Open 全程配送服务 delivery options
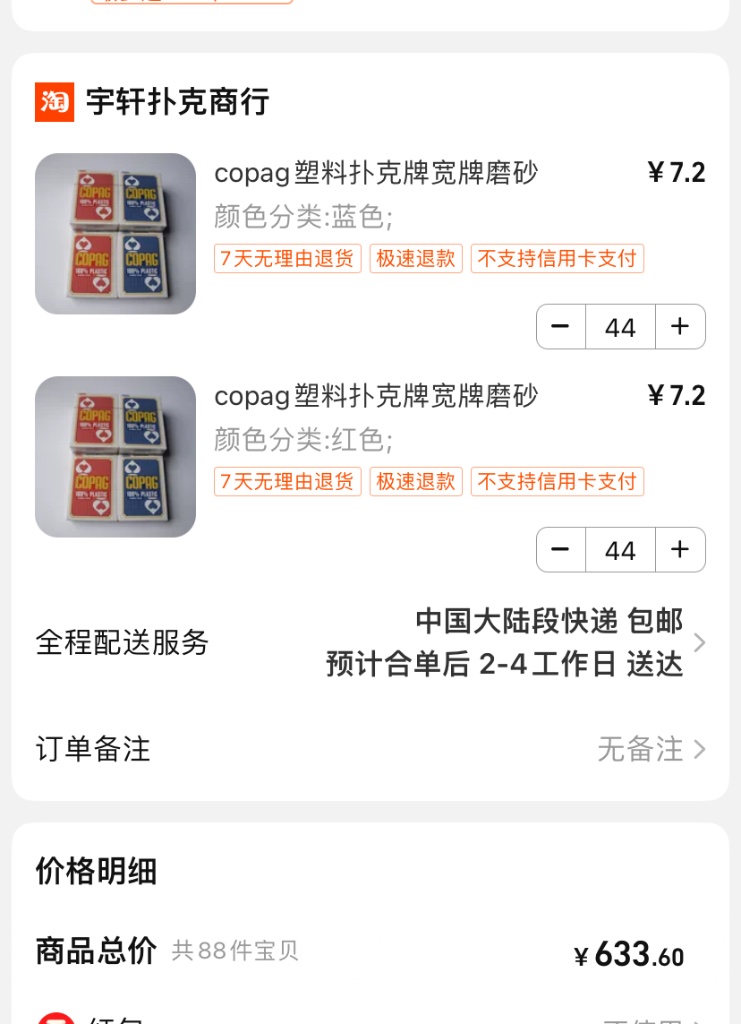This screenshot has width=741, height=1024. 370,642
